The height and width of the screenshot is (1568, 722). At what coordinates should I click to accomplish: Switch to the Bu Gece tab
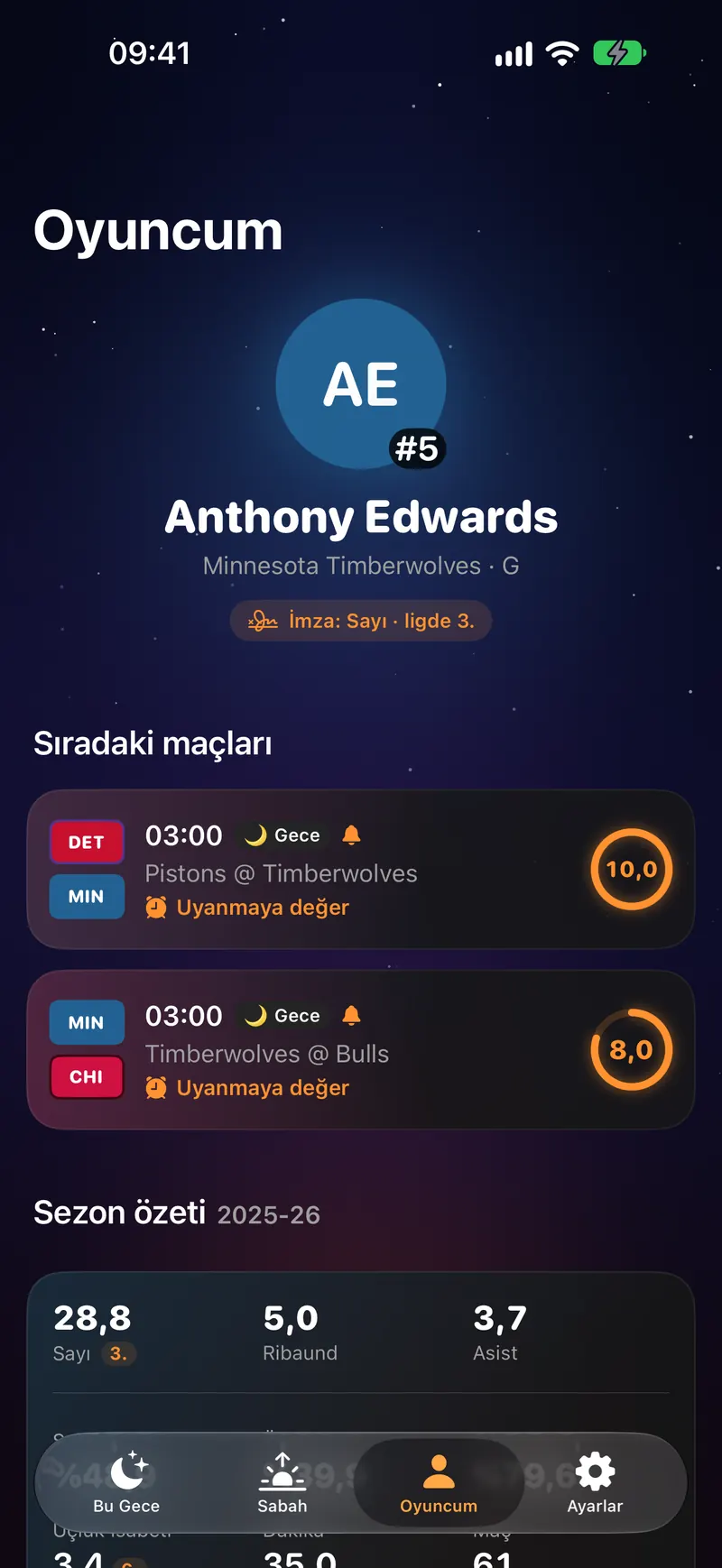pos(126,1483)
